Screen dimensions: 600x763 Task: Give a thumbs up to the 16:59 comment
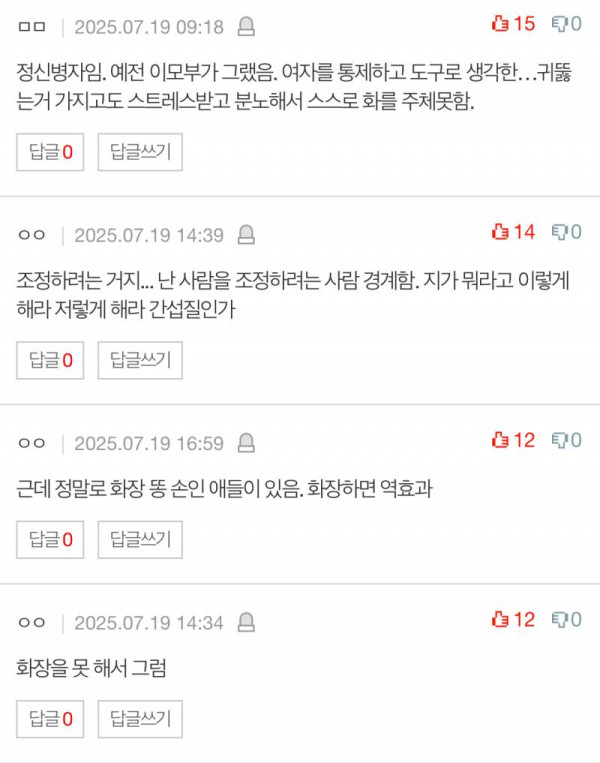pyautogui.click(x=513, y=440)
